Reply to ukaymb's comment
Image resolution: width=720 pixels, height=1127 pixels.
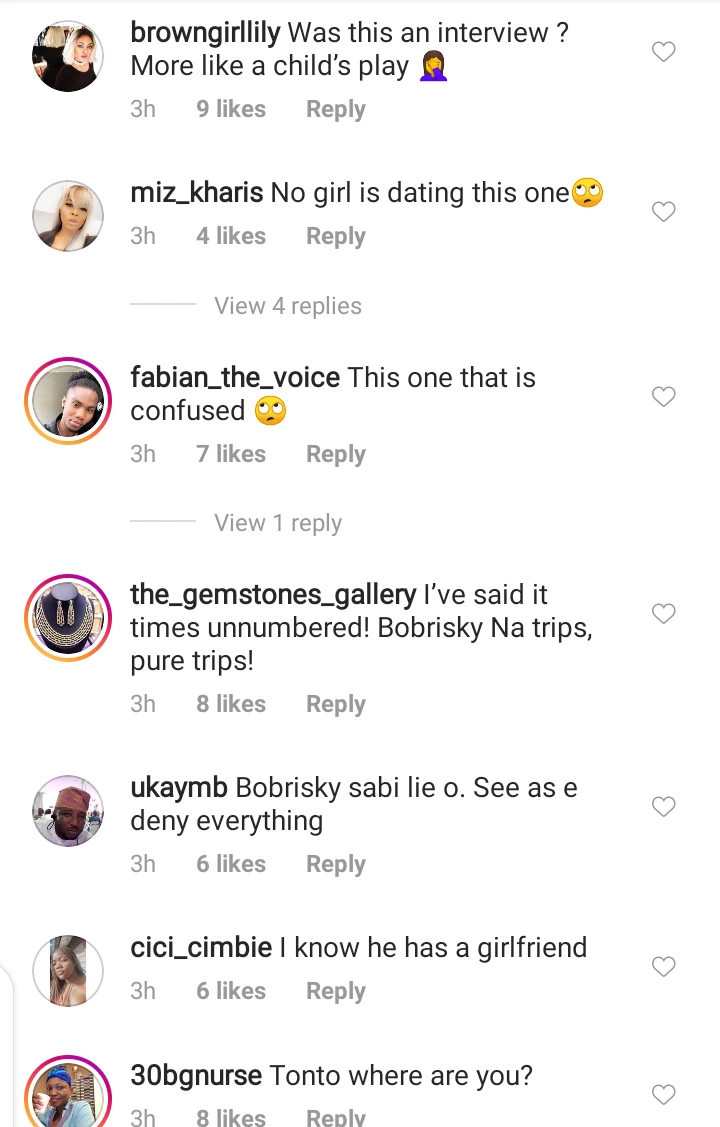(x=335, y=864)
